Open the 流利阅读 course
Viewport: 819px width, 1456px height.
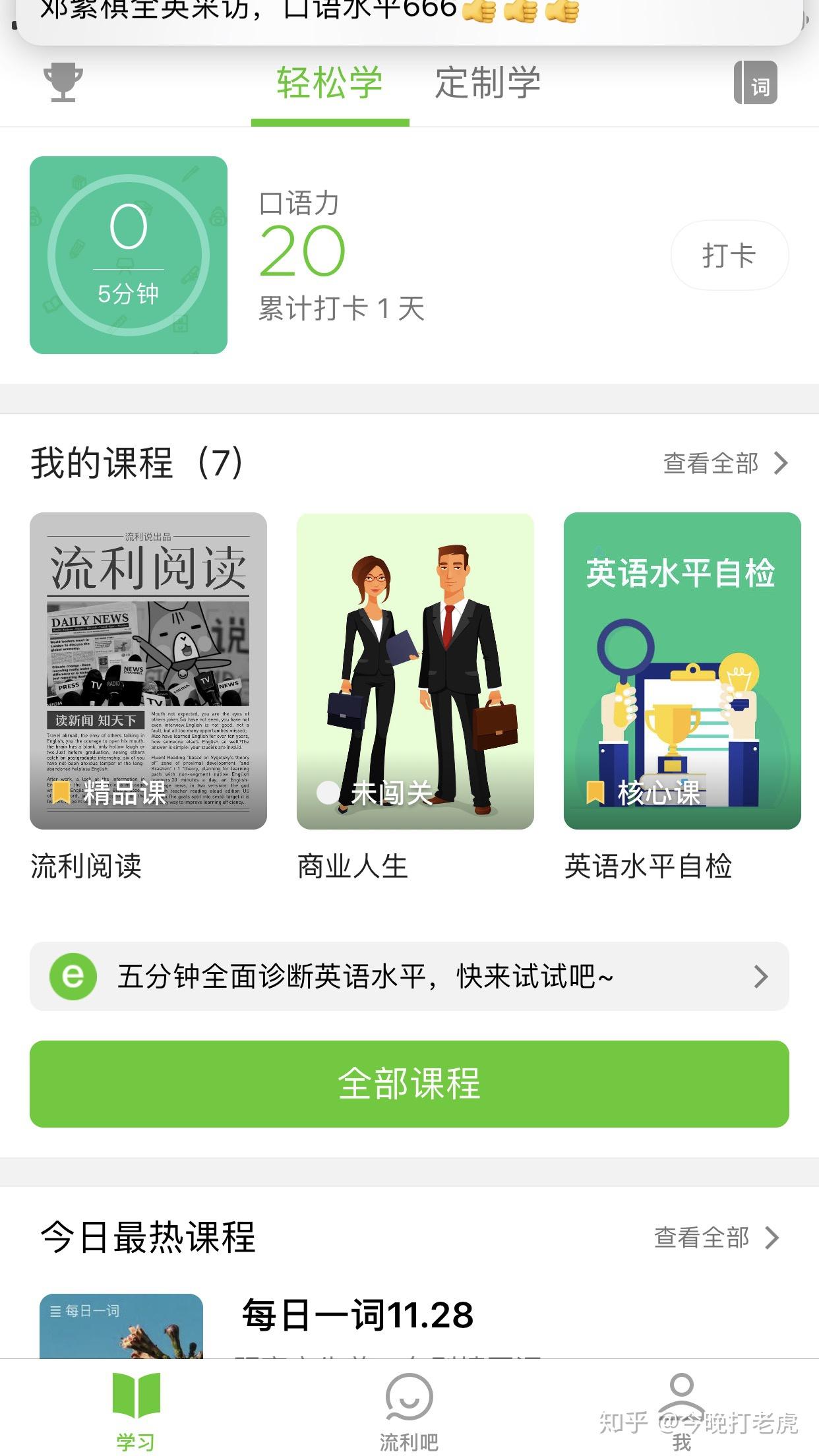(x=148, y=671)
